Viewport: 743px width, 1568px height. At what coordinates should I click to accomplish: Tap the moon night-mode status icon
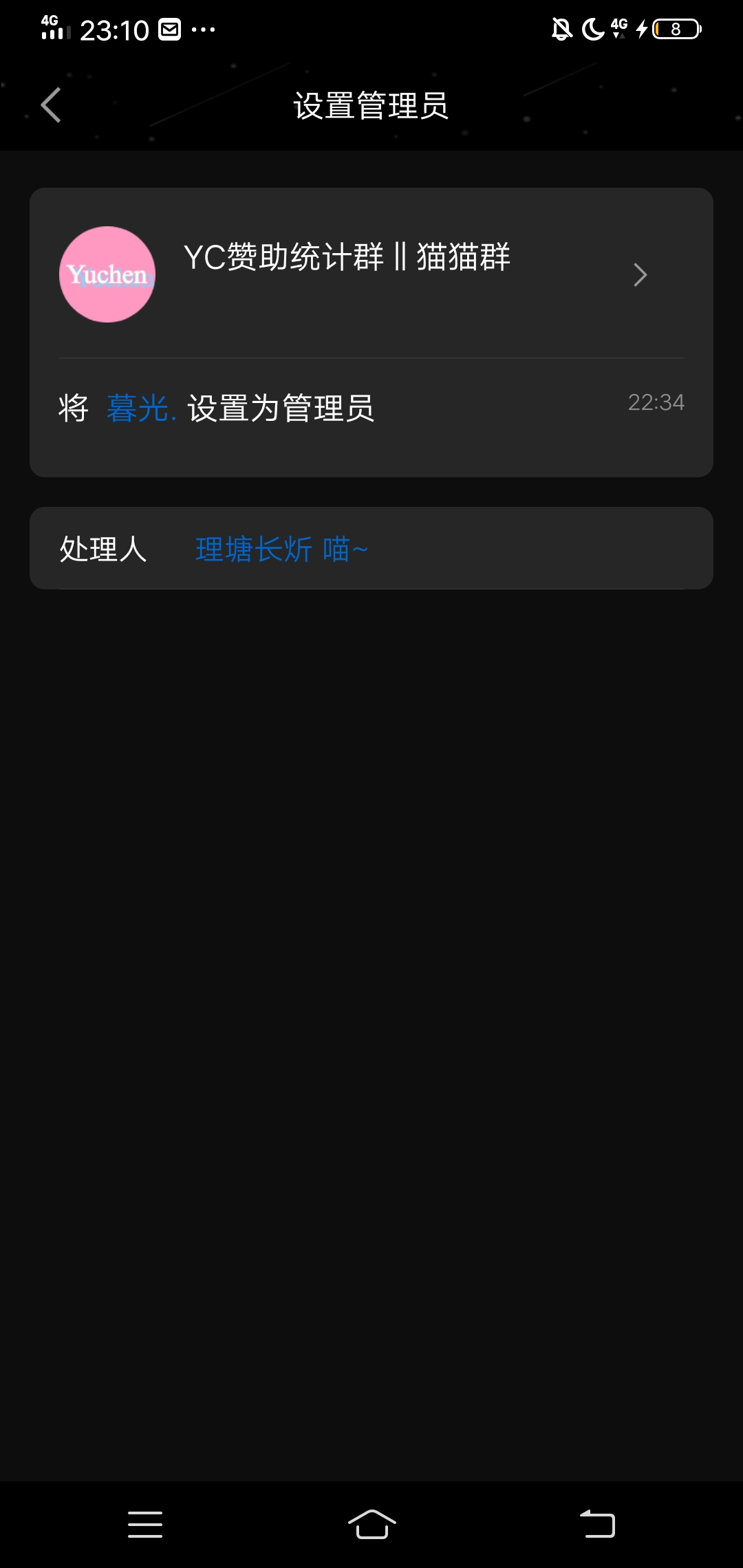tap(593, 29)
